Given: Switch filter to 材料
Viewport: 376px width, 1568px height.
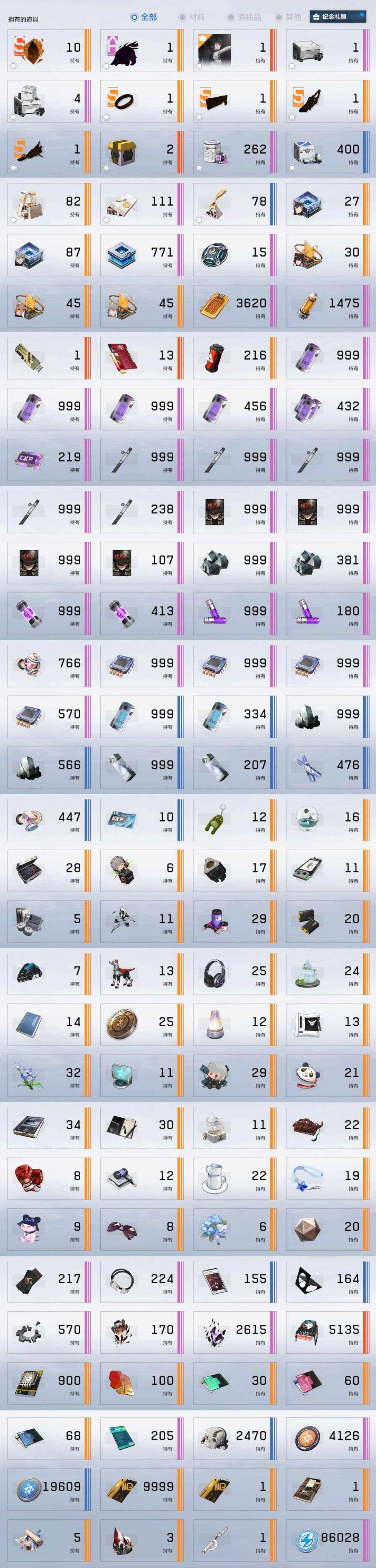Looking at the screenshot, I should click(x=192, y=17).
